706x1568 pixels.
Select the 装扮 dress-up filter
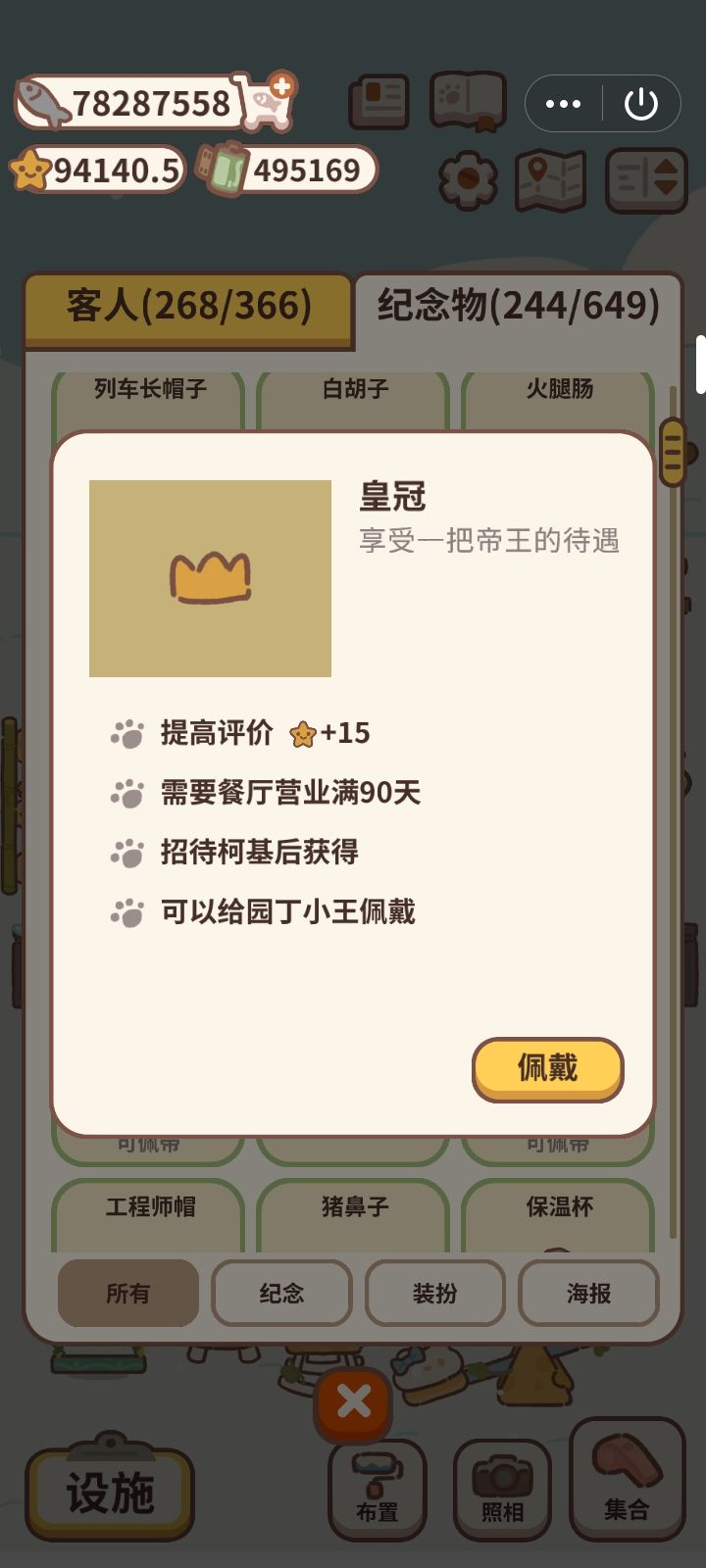click(x=435, y=1294)
